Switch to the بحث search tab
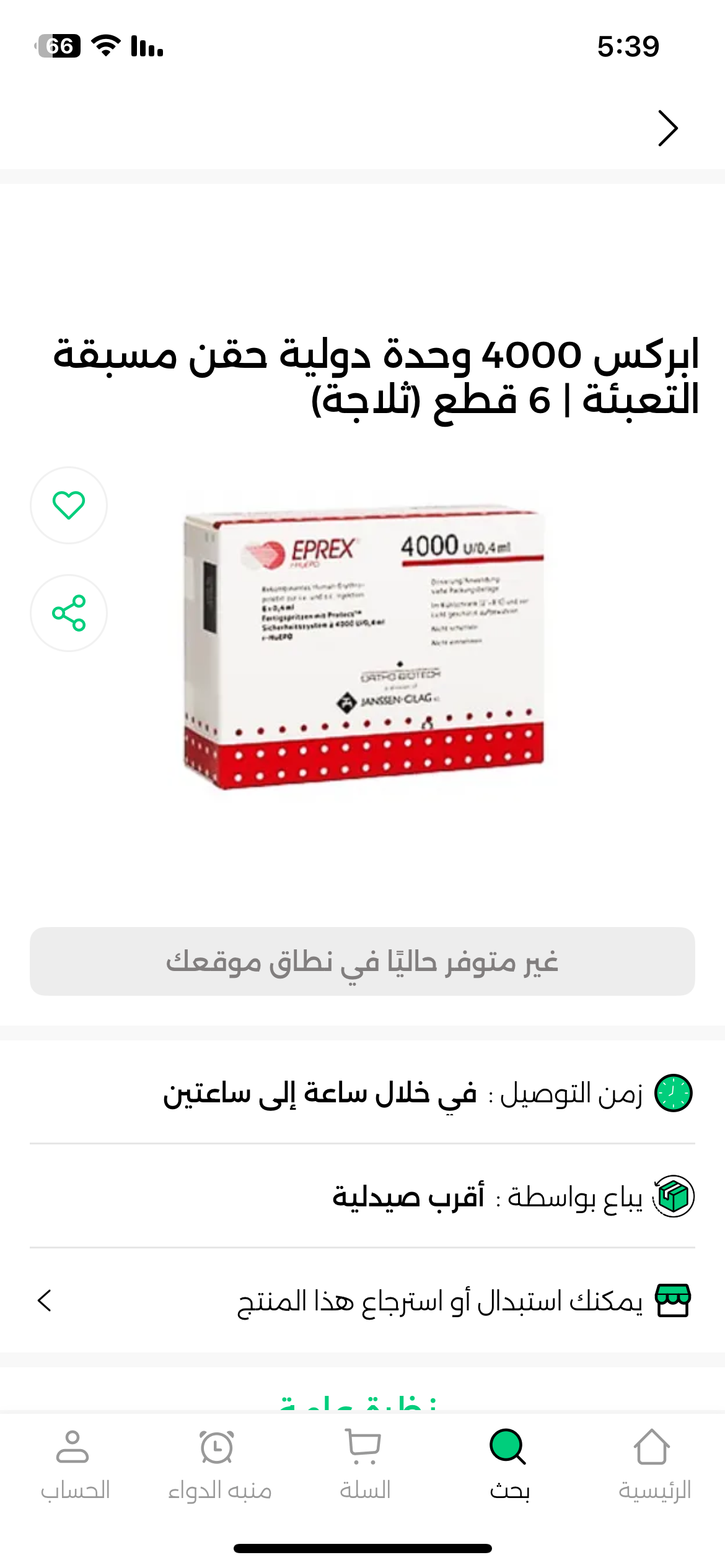 (x=509, y=1464)
